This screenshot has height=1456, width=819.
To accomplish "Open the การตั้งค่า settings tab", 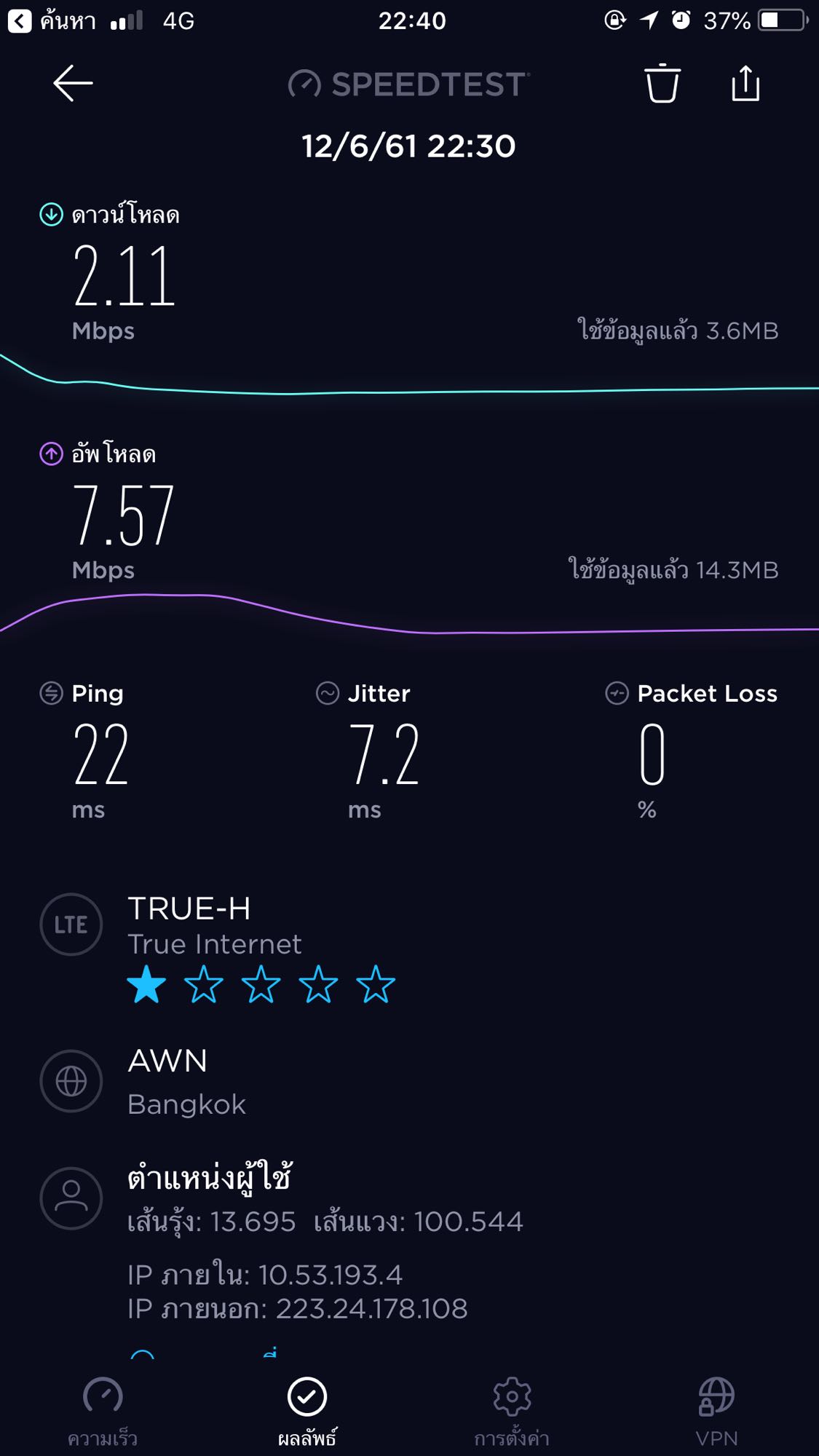I will coord(512,1410).
